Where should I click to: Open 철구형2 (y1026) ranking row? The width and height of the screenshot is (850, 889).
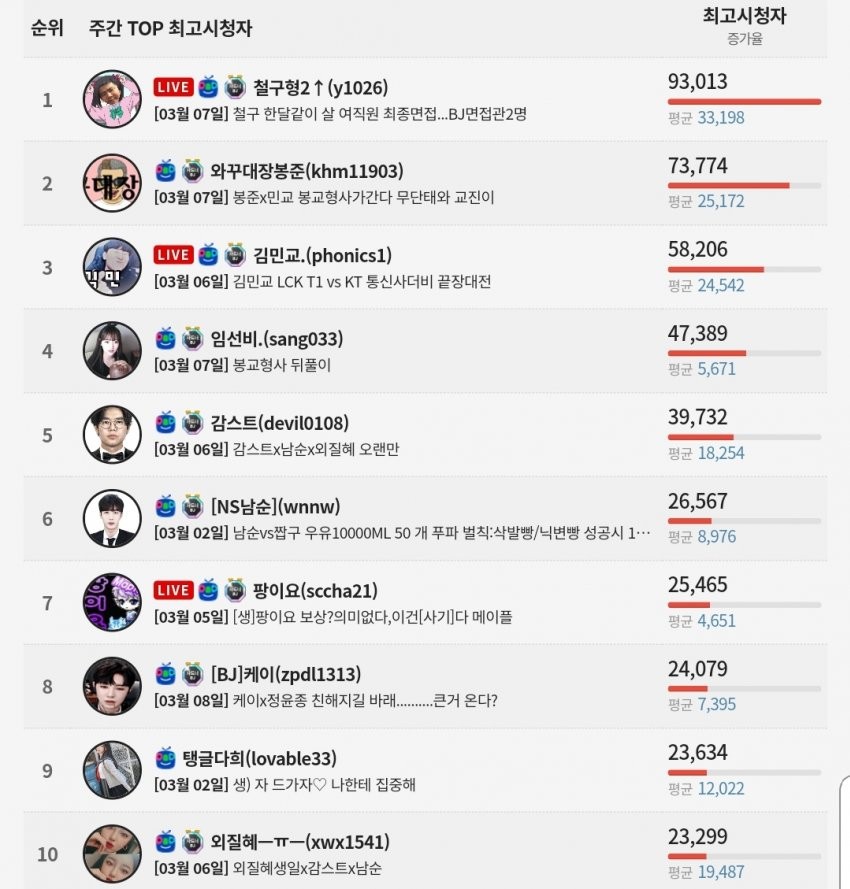coord(320,88)
